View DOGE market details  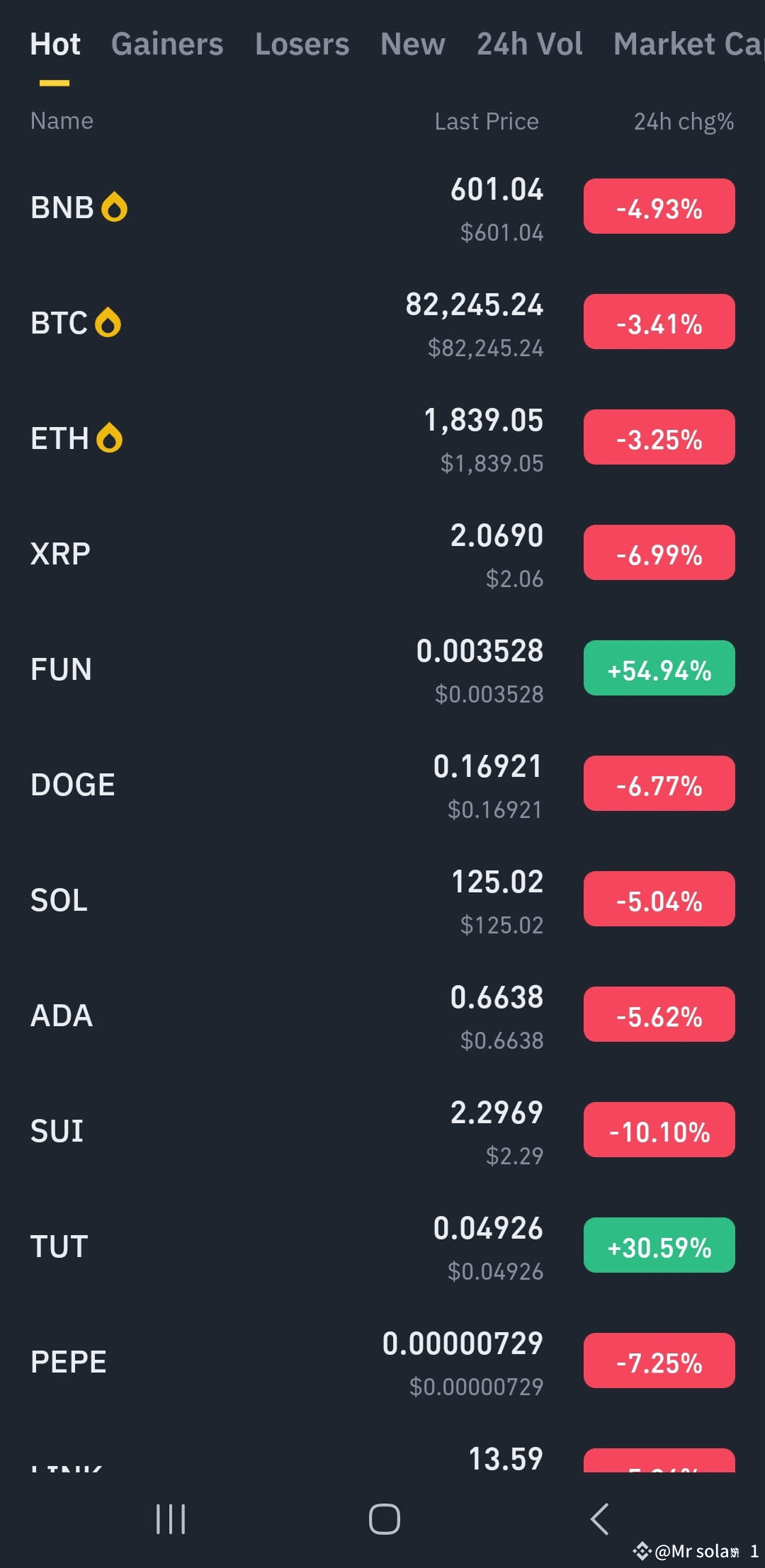382,785
